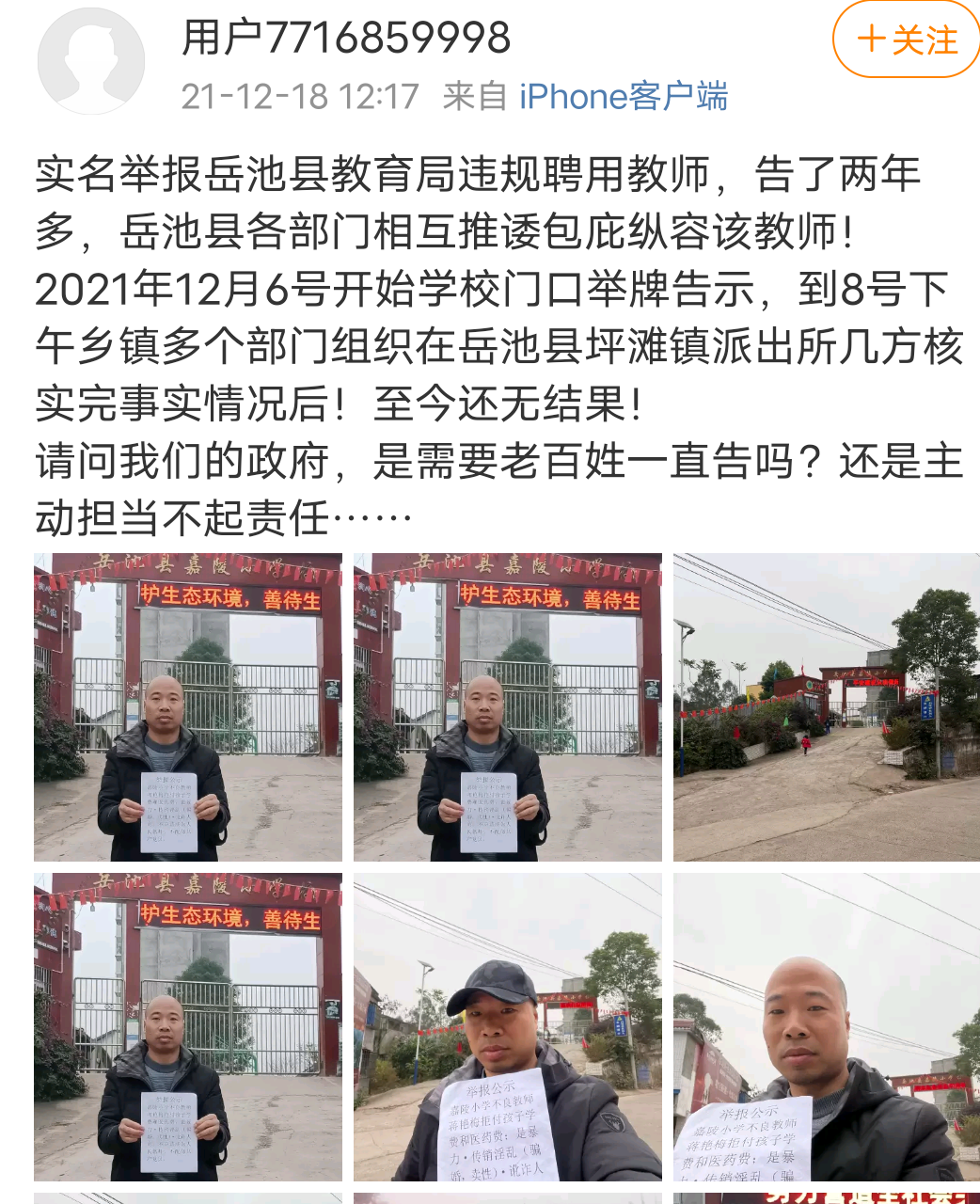
Task: Open close-up selfie of bald man with notice
Action: (826, 1027)
